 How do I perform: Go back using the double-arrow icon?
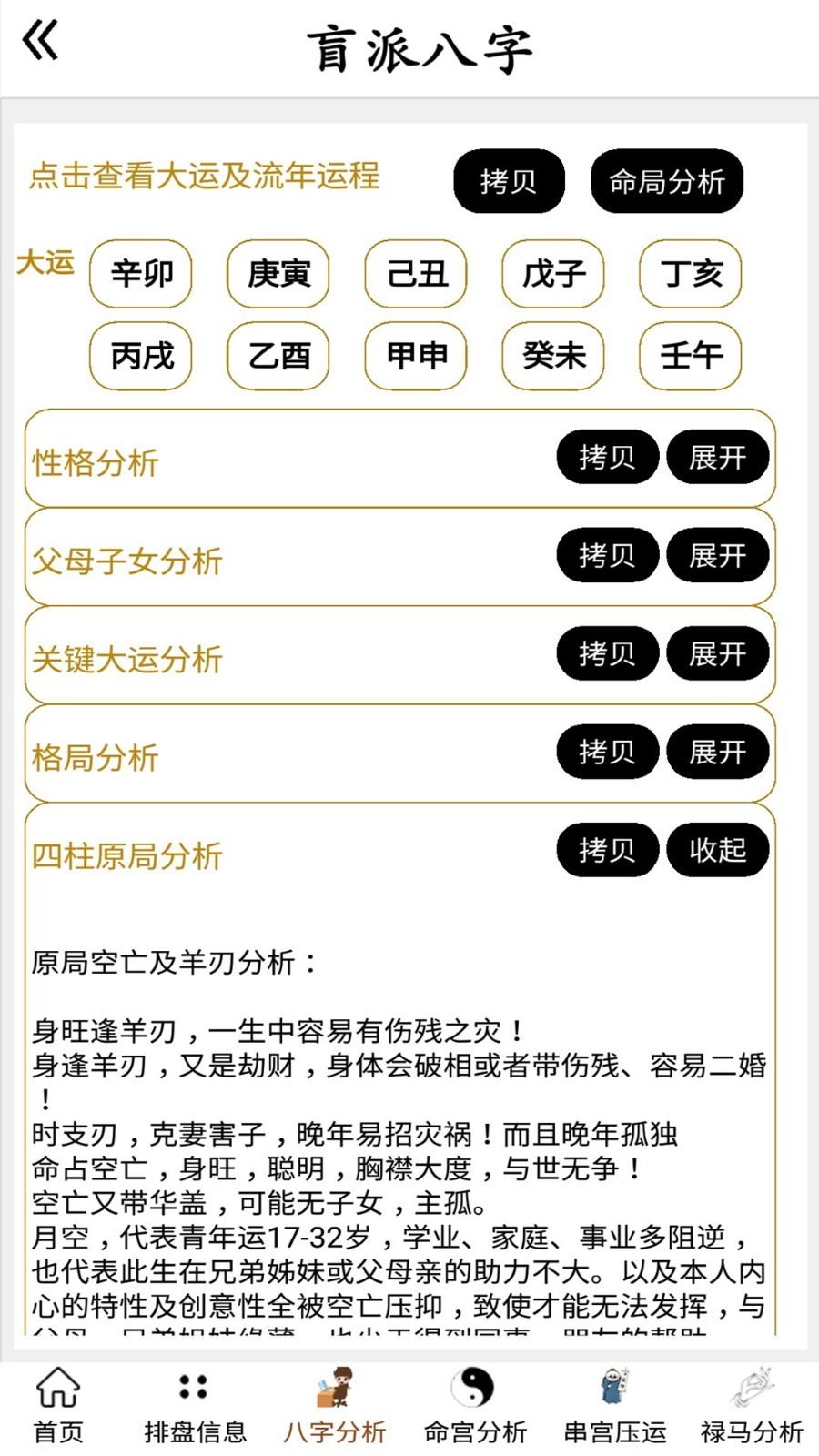[40, 40]
